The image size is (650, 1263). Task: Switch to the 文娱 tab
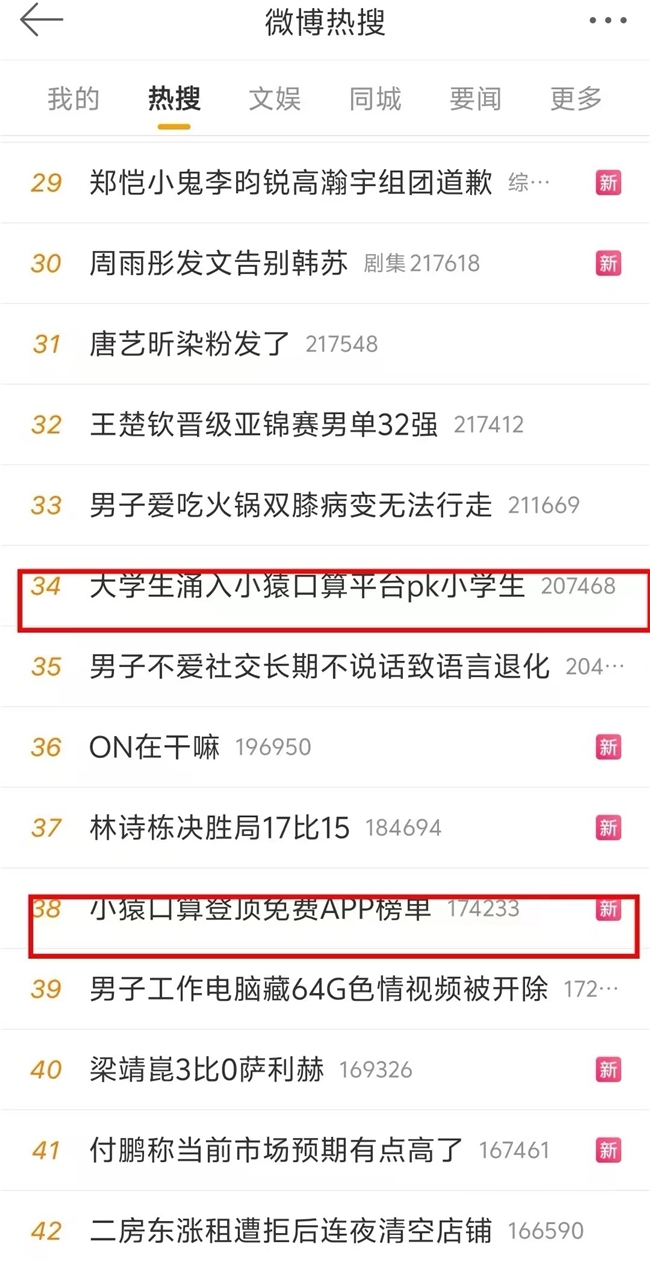click(274, 98)
